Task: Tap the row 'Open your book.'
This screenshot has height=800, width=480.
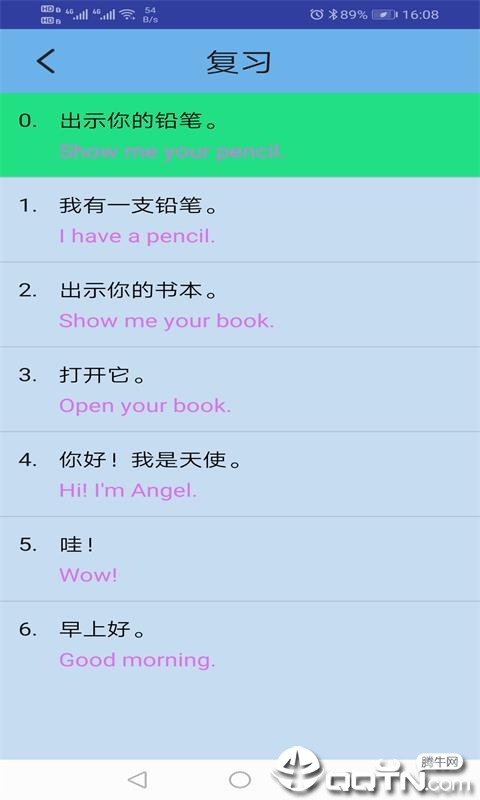Action: pyautogui.click(x=240, y=389)
